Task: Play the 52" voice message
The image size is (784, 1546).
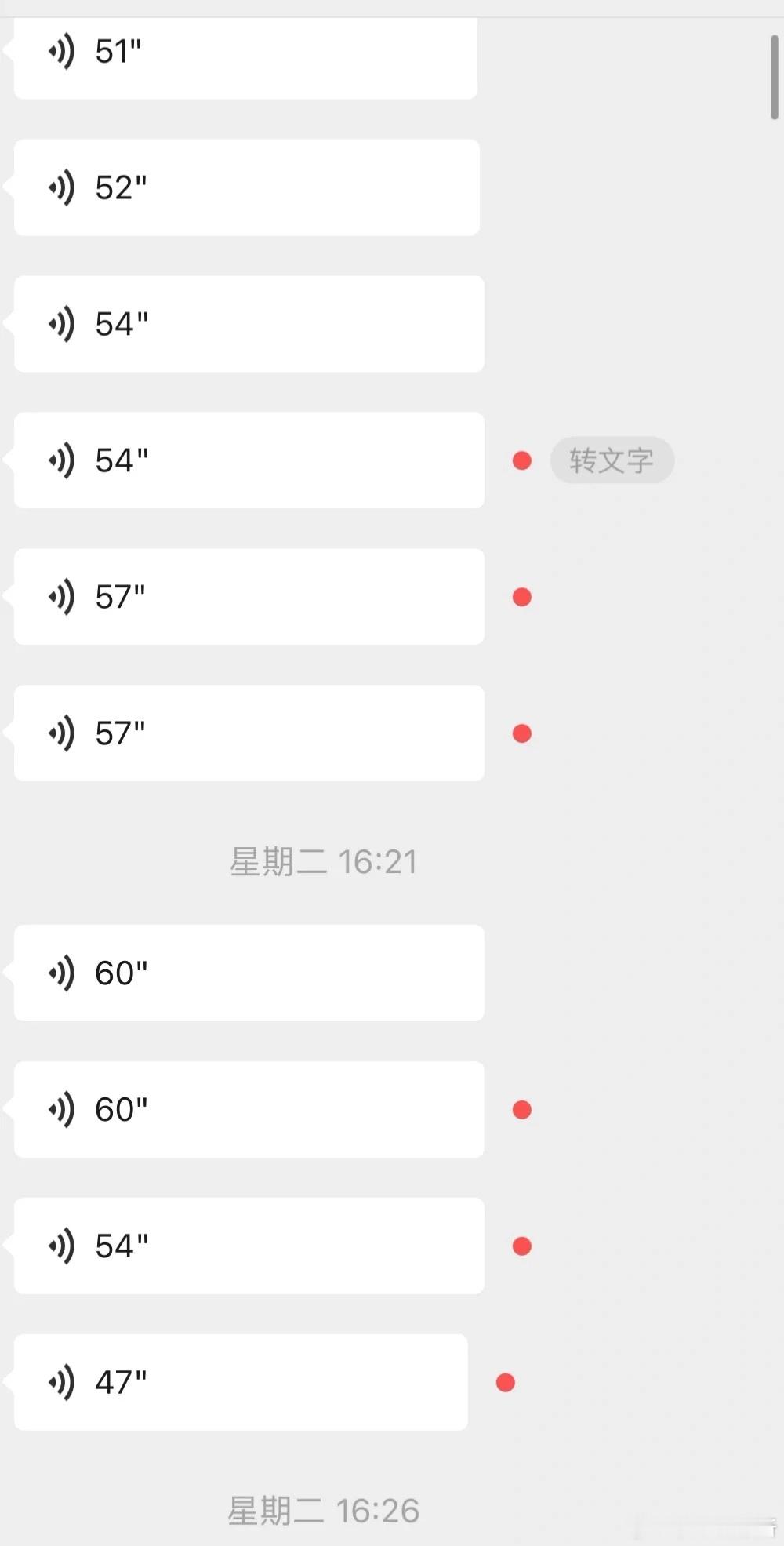Action: [x=247, y=187]
